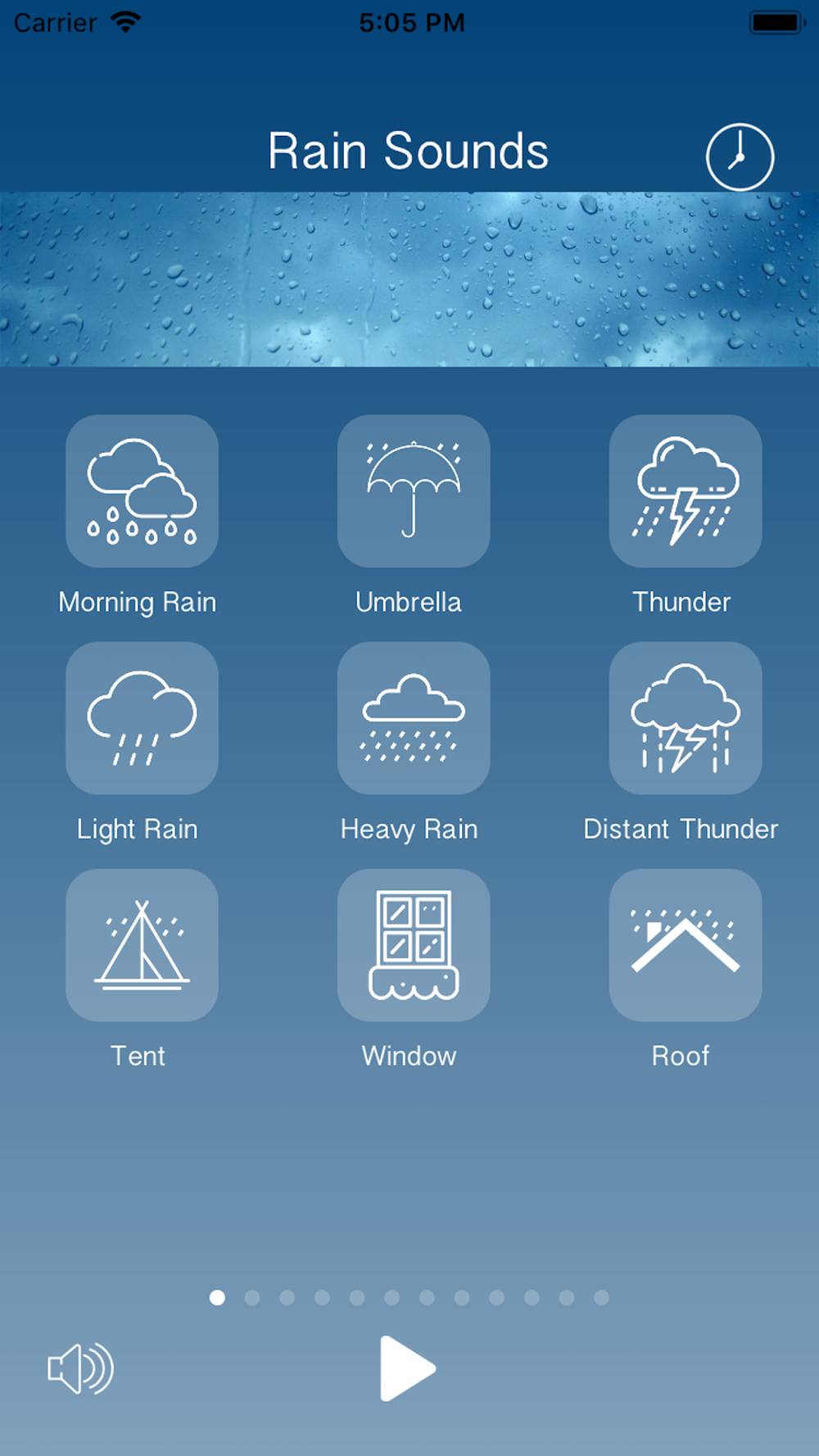This screenshot has width=819, height=1456.
Task: Start playback with the play button
Action: pyautogui.click(x=407, y=1368)
